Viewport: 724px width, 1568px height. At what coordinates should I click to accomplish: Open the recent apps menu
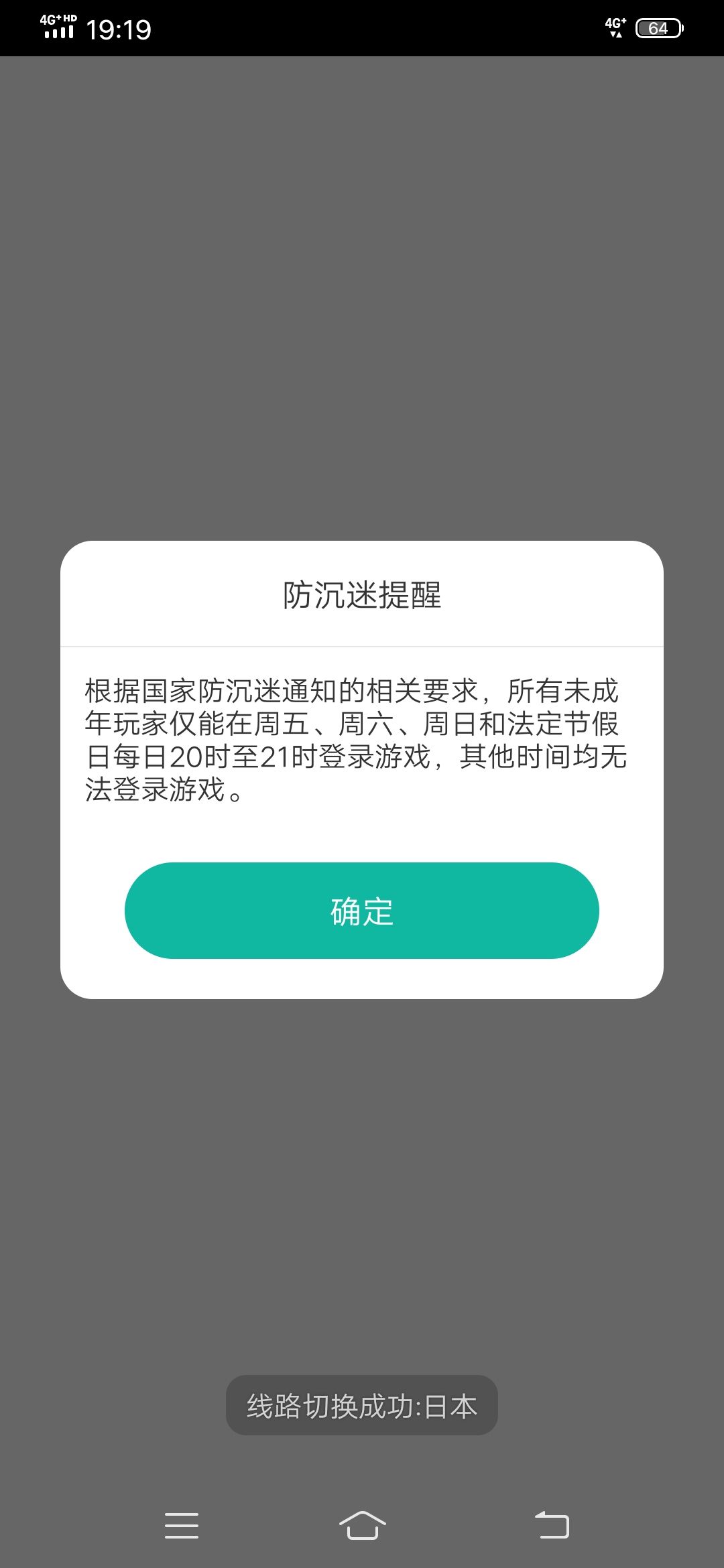click(182, 1526)
